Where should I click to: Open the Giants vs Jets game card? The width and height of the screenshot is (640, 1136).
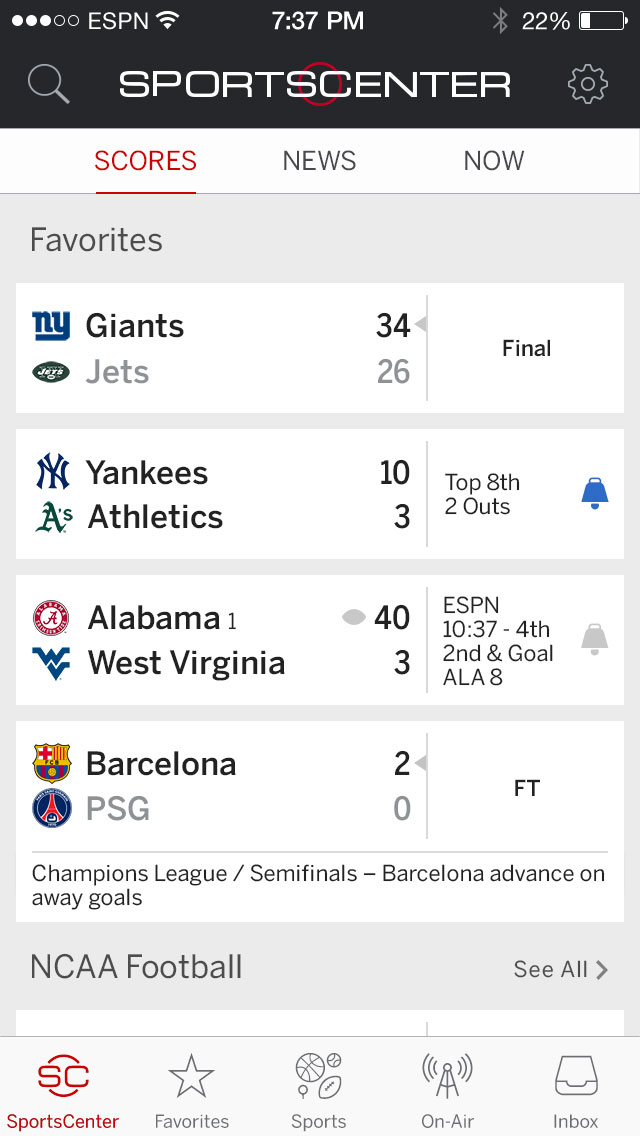[220, 348]
